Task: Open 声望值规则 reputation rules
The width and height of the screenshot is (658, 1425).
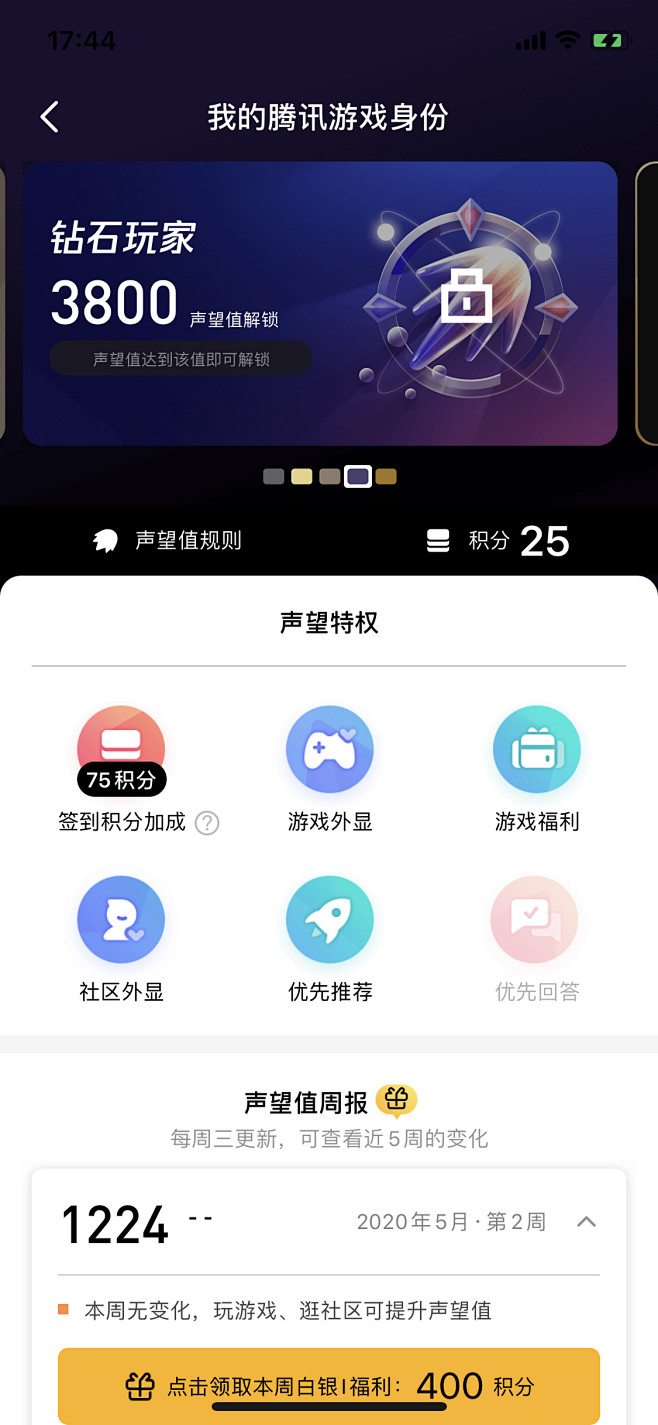Action: [168, 541]
